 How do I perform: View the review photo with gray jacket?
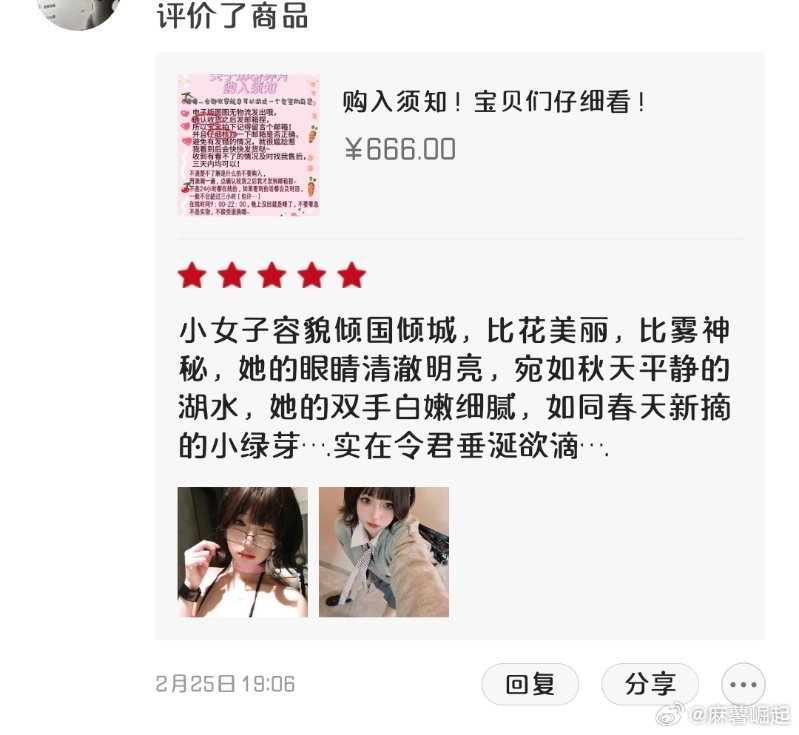pyautogui.click(x=384, y=552)
